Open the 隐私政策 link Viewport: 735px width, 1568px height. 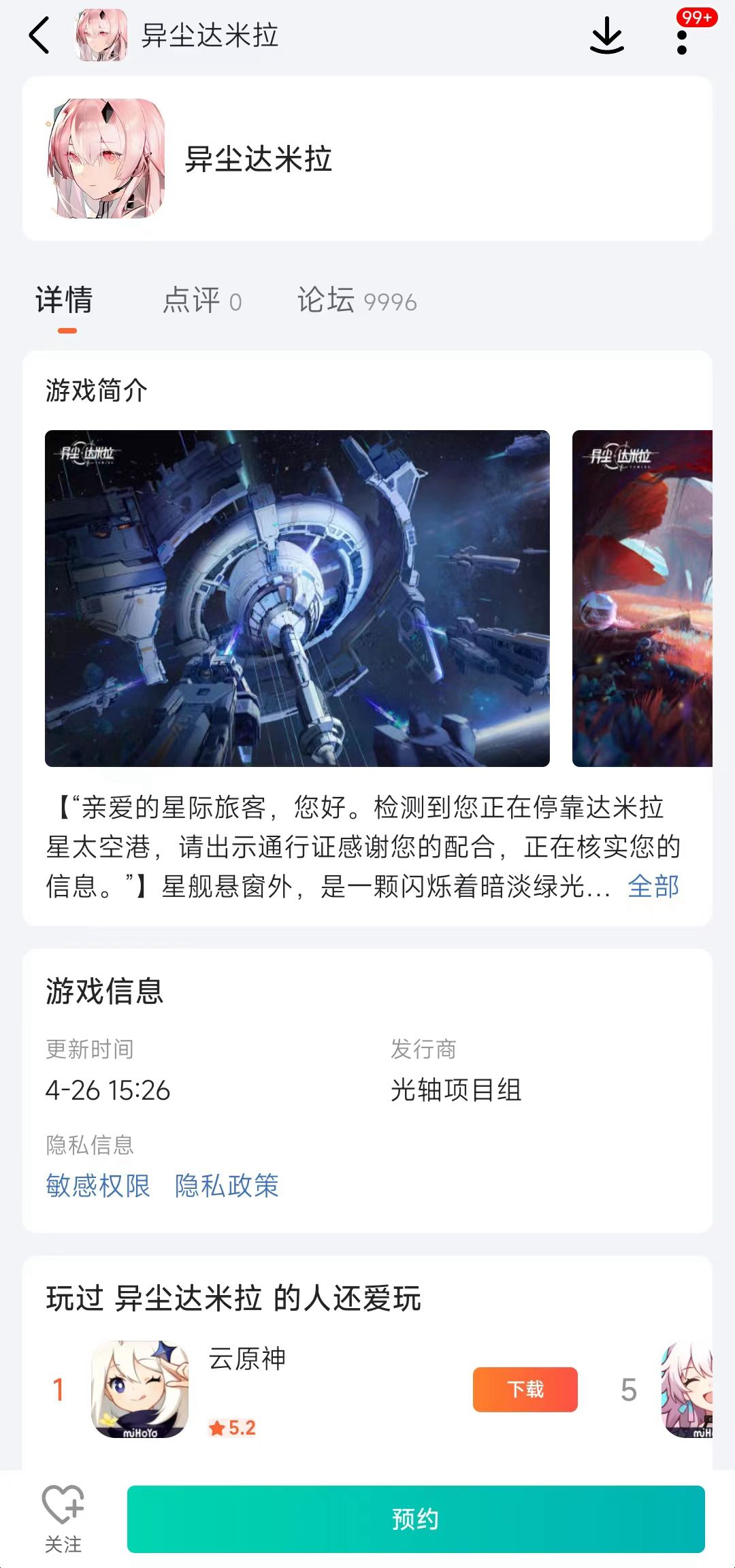coord(227,1186)
